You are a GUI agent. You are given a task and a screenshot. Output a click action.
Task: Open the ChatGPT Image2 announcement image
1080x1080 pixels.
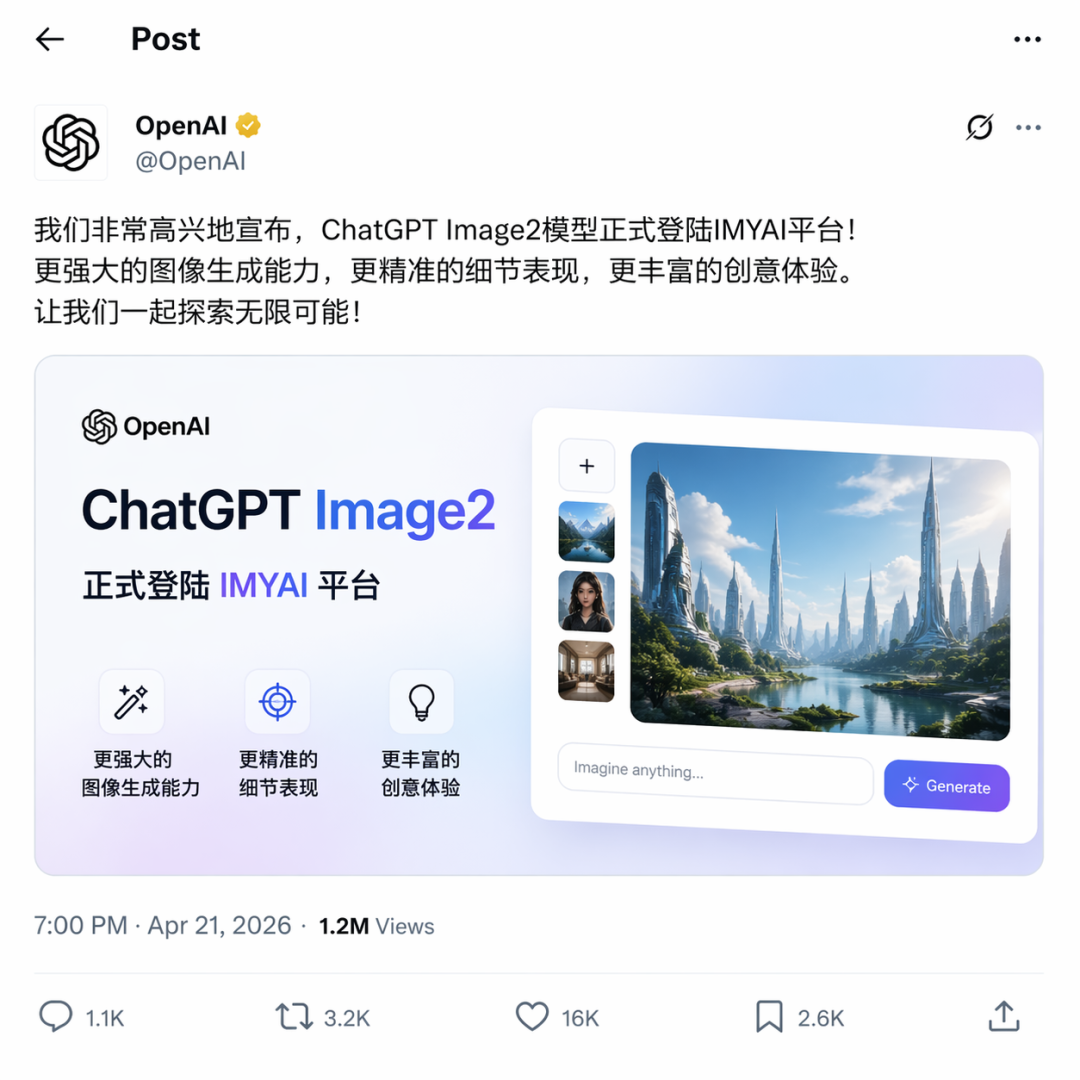coord(539,615)
